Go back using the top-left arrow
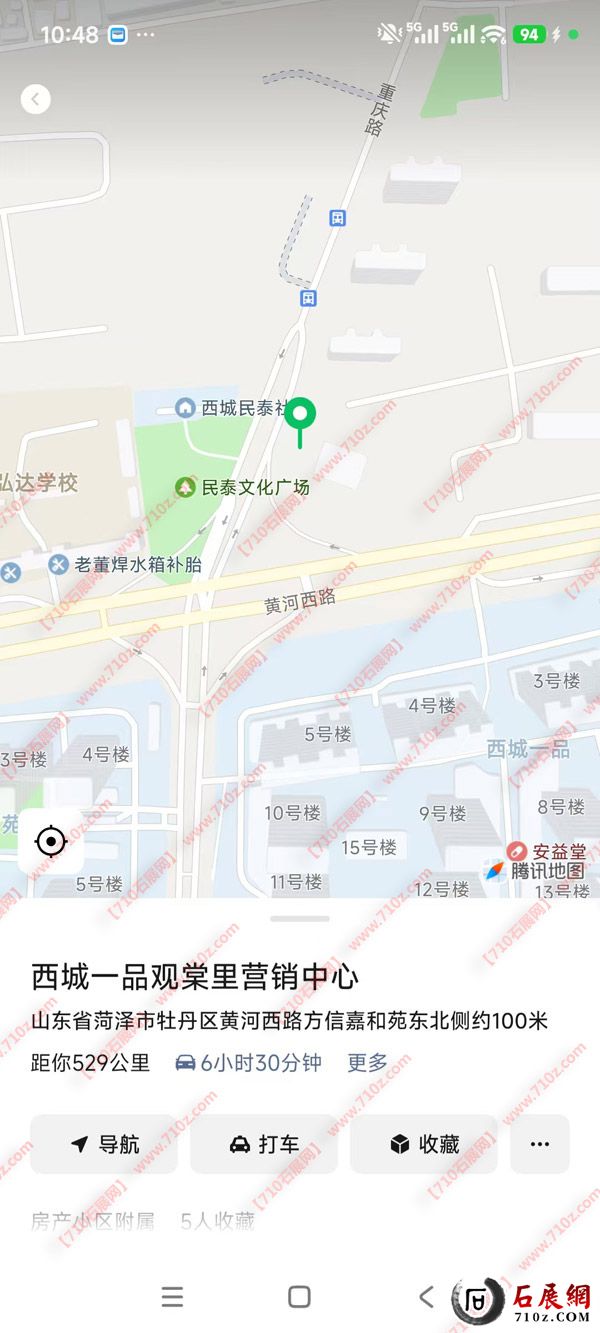Image resolution: width=600 pixels, height=1333 pixels. [x=36, y=99]
